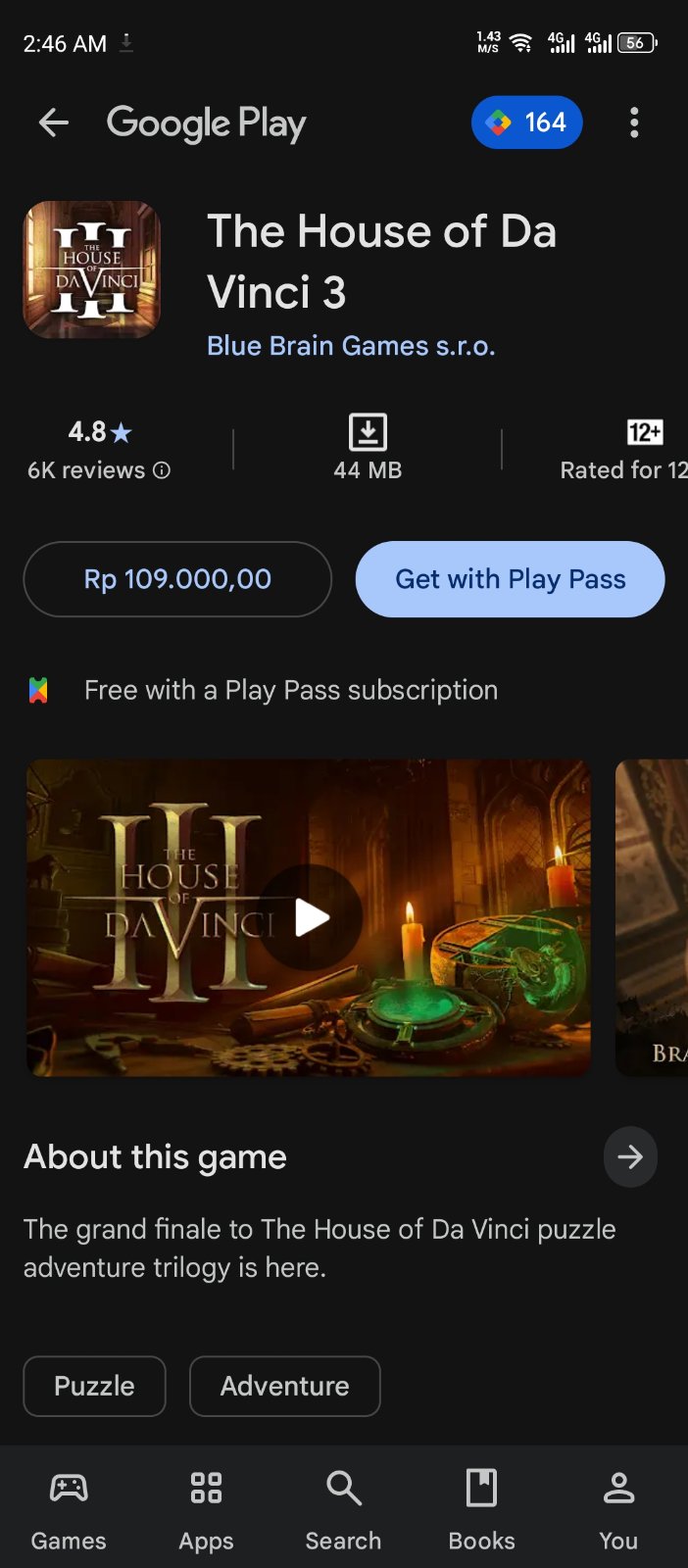Open the Play Points 164 badge
The width and height of the screenshot is (688, 1568).
pos(527,122)
